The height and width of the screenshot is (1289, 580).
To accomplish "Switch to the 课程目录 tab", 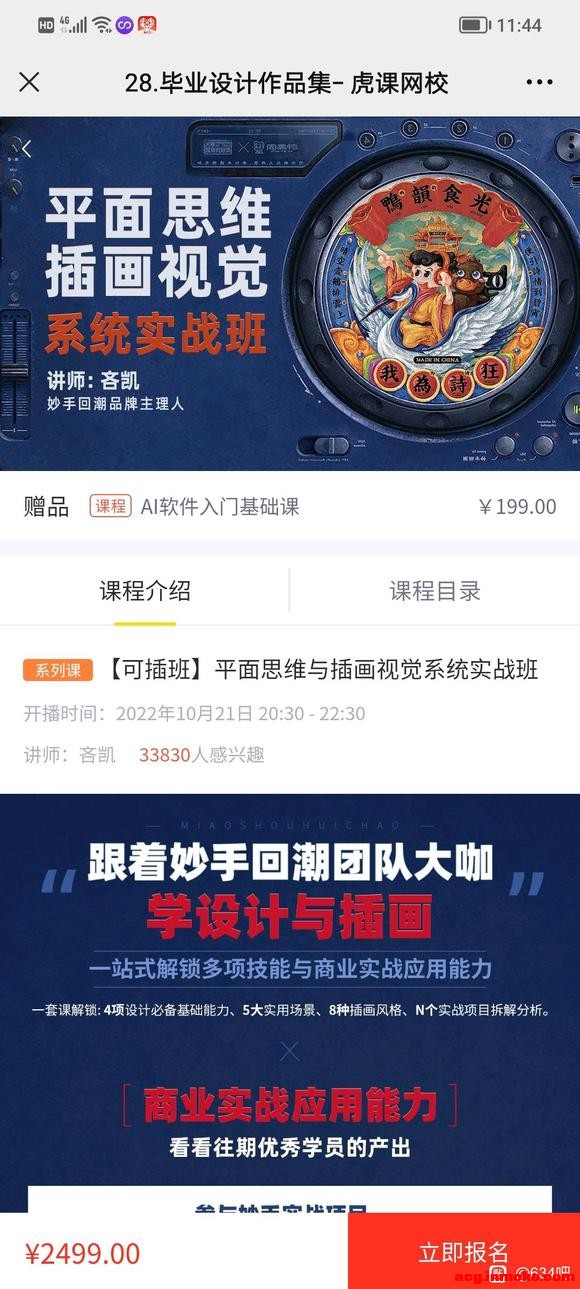I will (435, 591).
